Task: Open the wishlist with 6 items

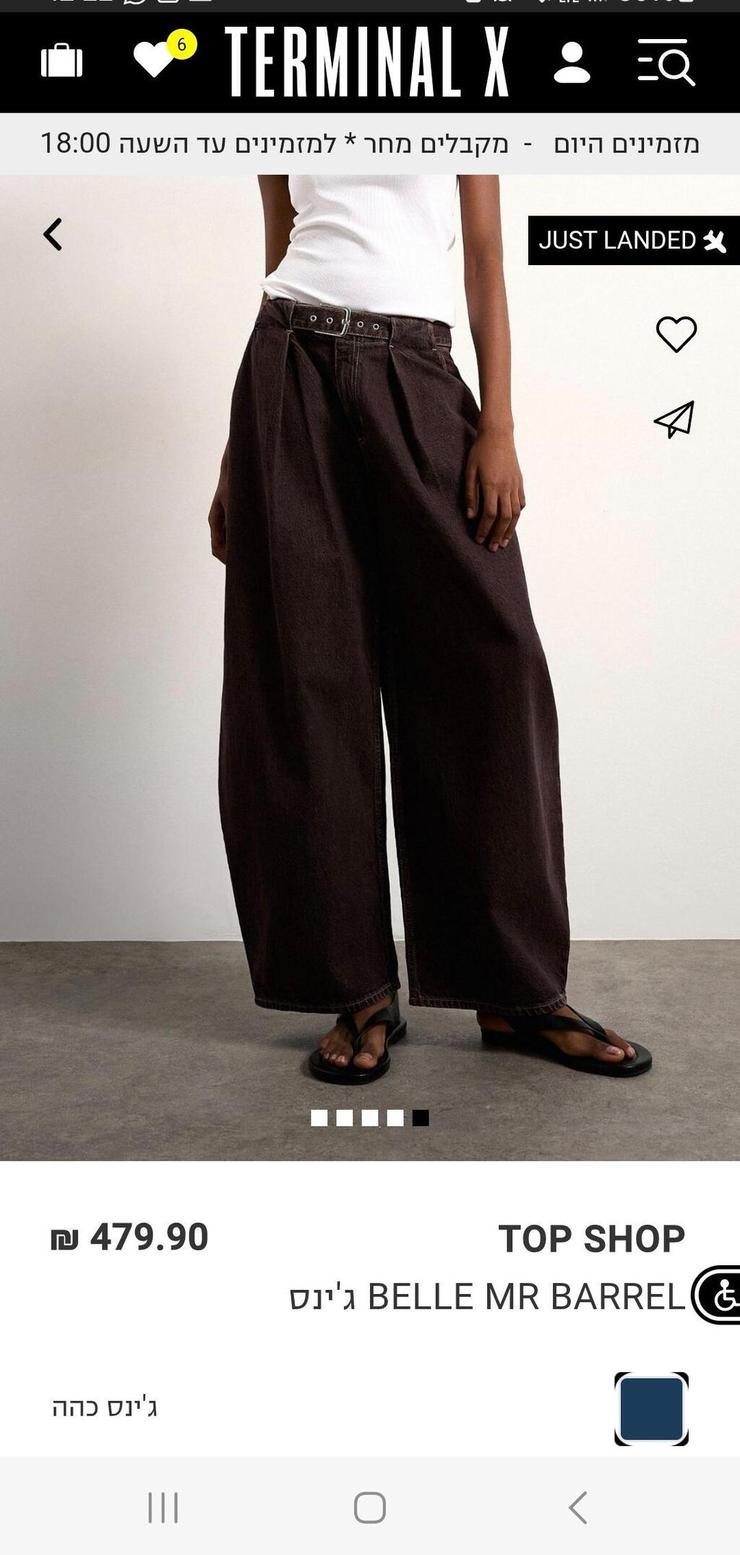Action: [x=156, y=59]
